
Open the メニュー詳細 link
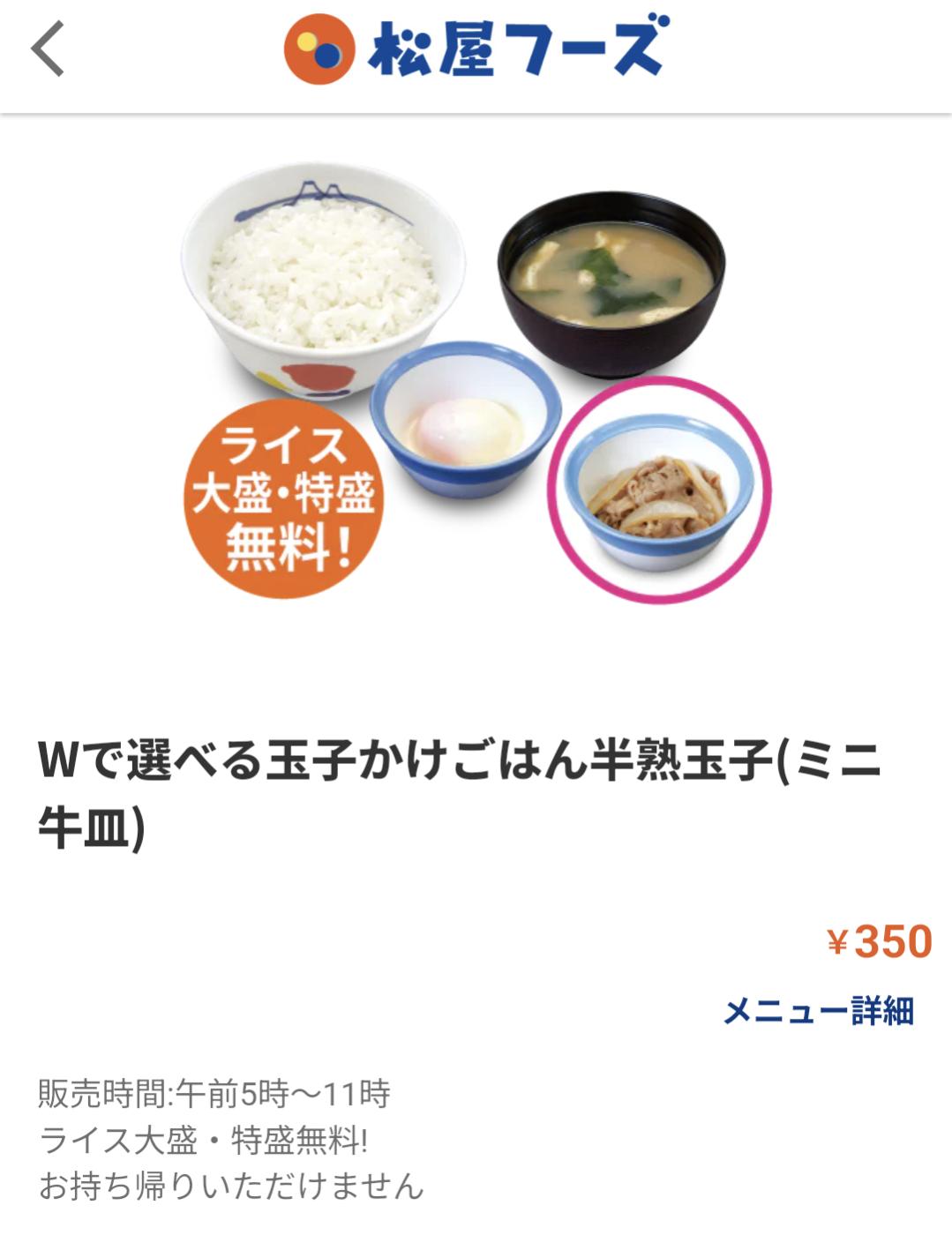click(x=818, y=1011)
